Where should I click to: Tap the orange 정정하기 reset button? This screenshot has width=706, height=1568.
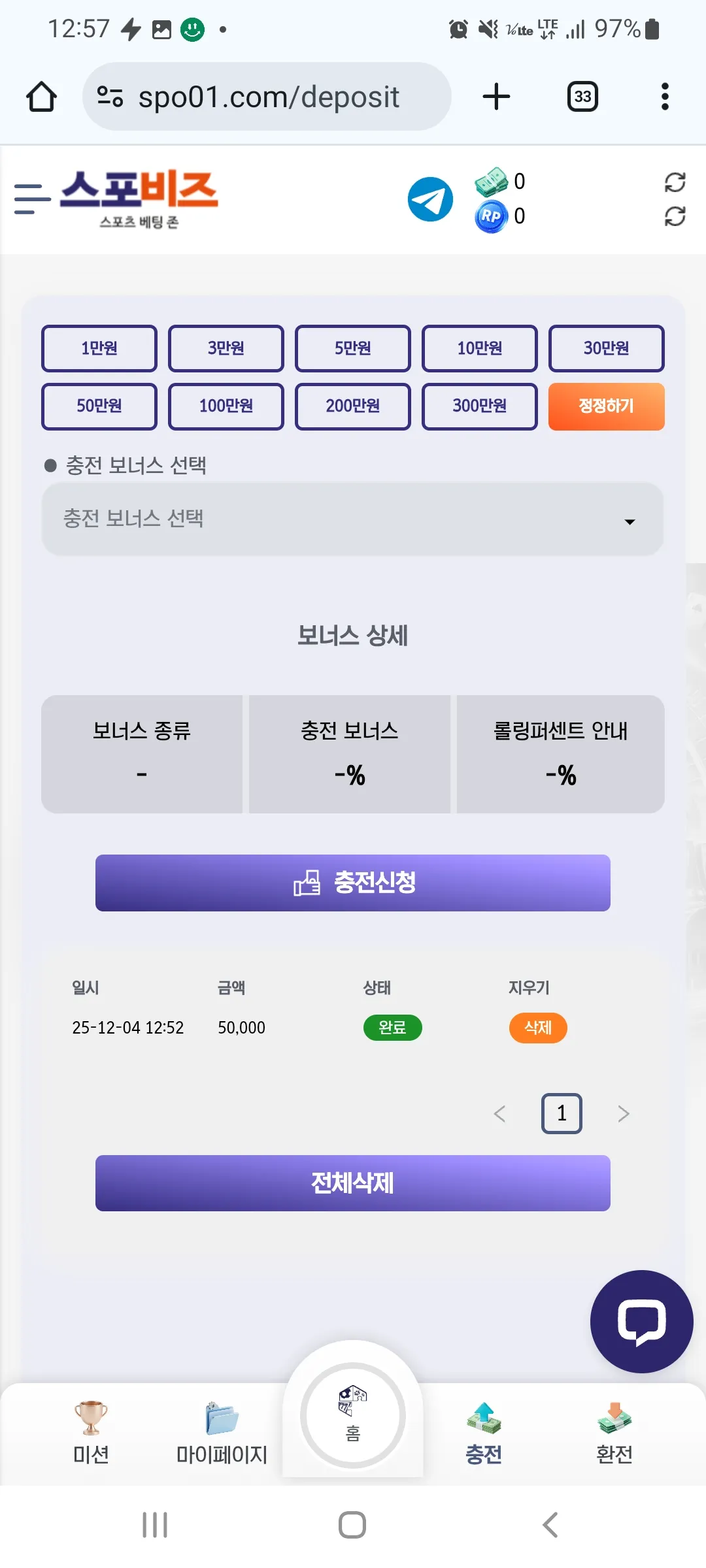[607, 406]
